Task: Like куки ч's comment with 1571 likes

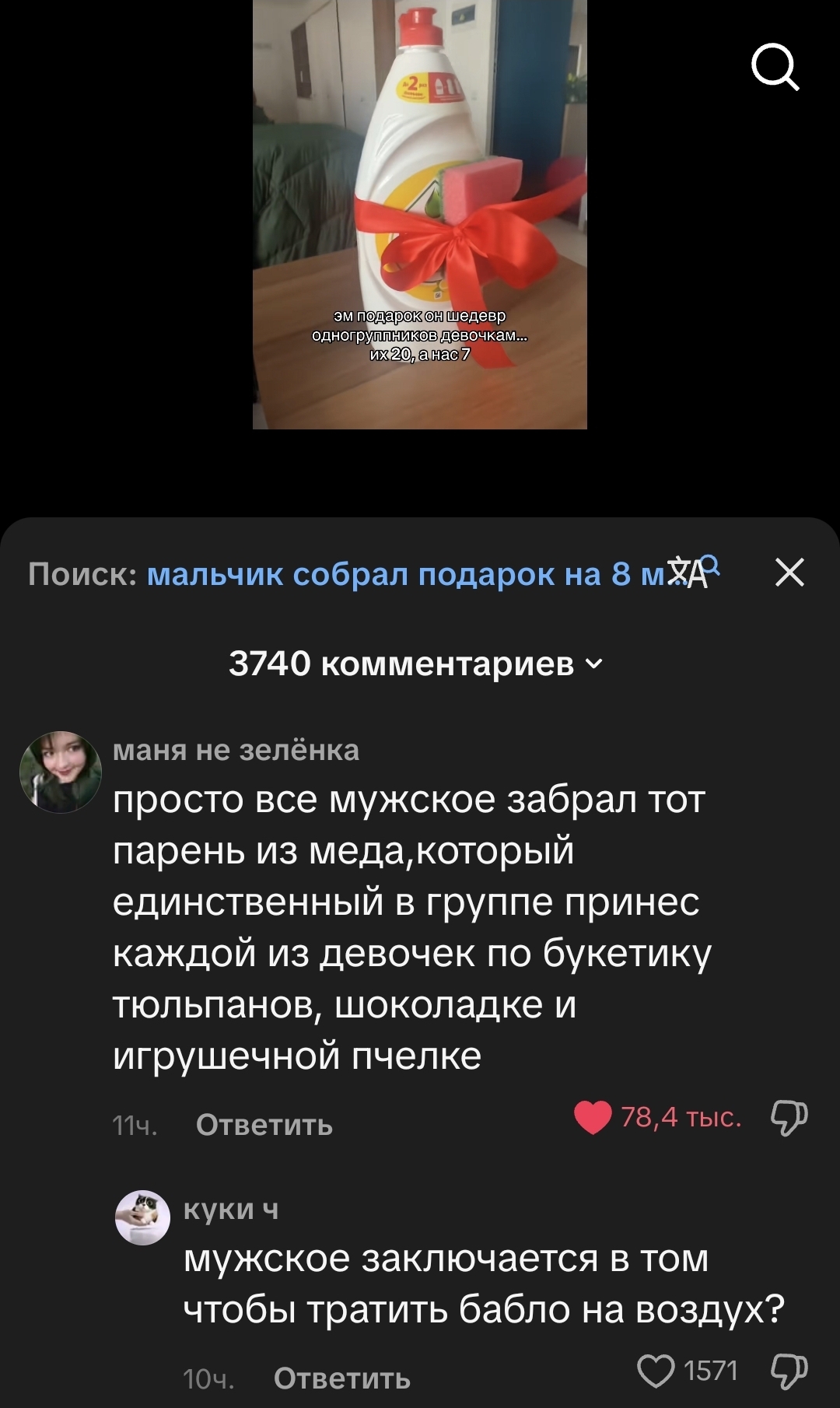Action: (656, 1371)
